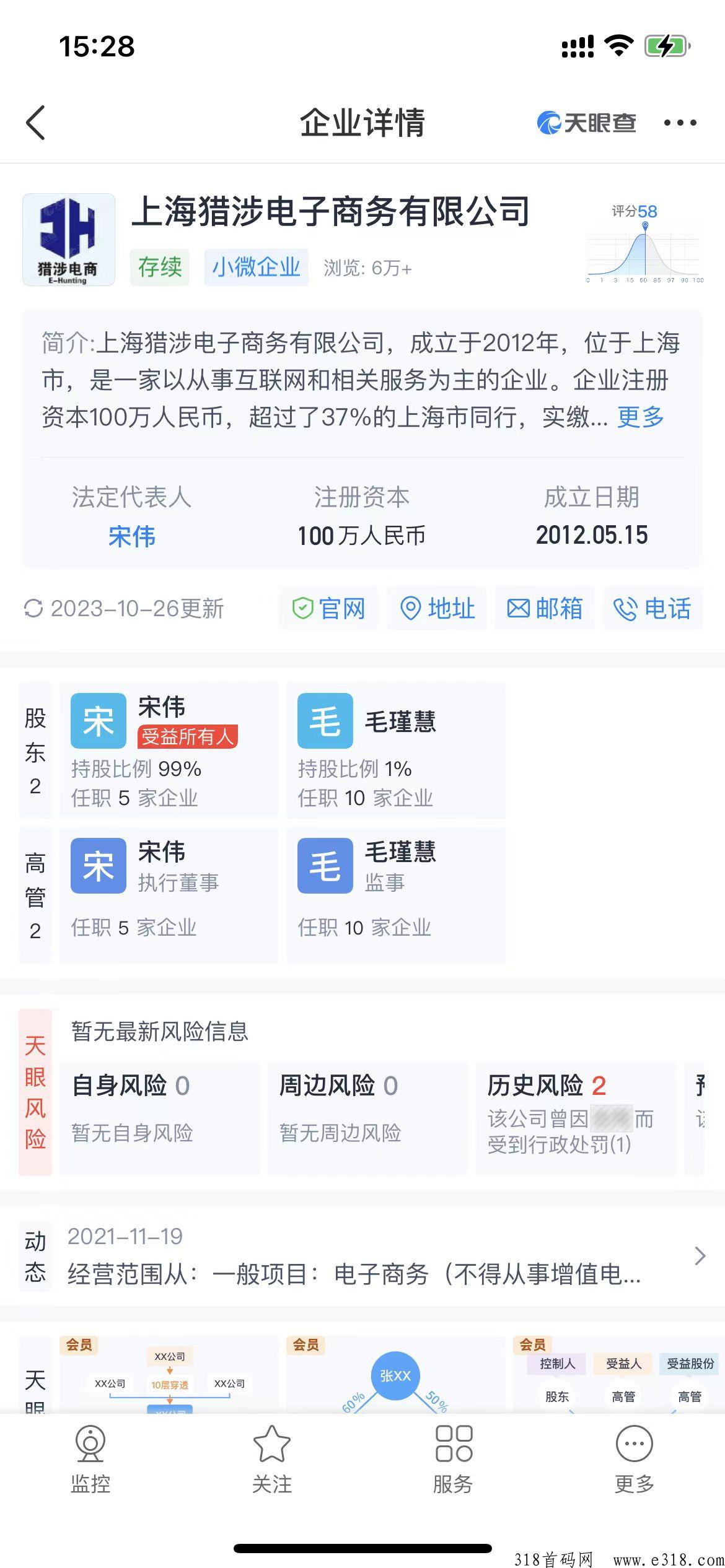Image resolution: width=725 pixels, height=1568 pixels.
Task: View the company 电话
Action: click(652, 608)
